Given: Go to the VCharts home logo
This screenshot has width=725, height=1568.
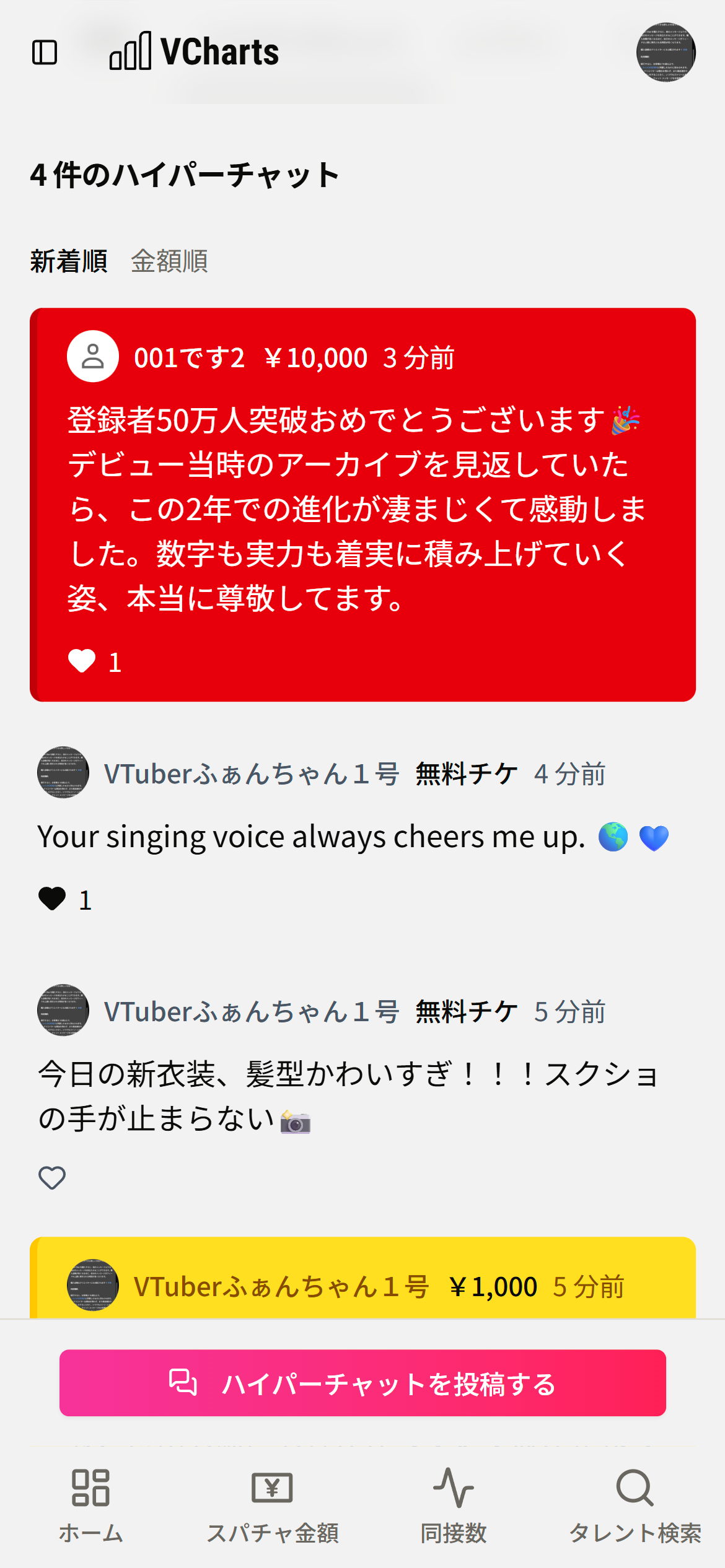Looking at the screenshot, I should click(x=194, y=52).
